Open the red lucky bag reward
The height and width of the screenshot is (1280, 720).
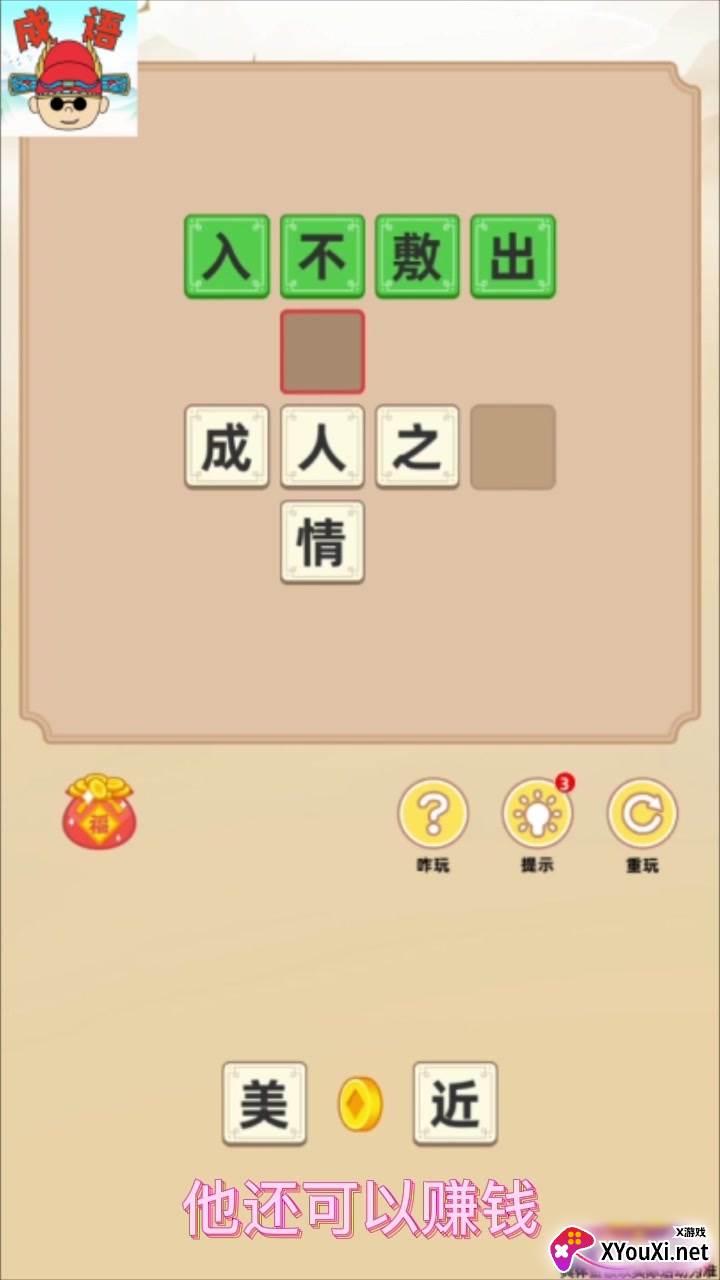coord(99,812)
